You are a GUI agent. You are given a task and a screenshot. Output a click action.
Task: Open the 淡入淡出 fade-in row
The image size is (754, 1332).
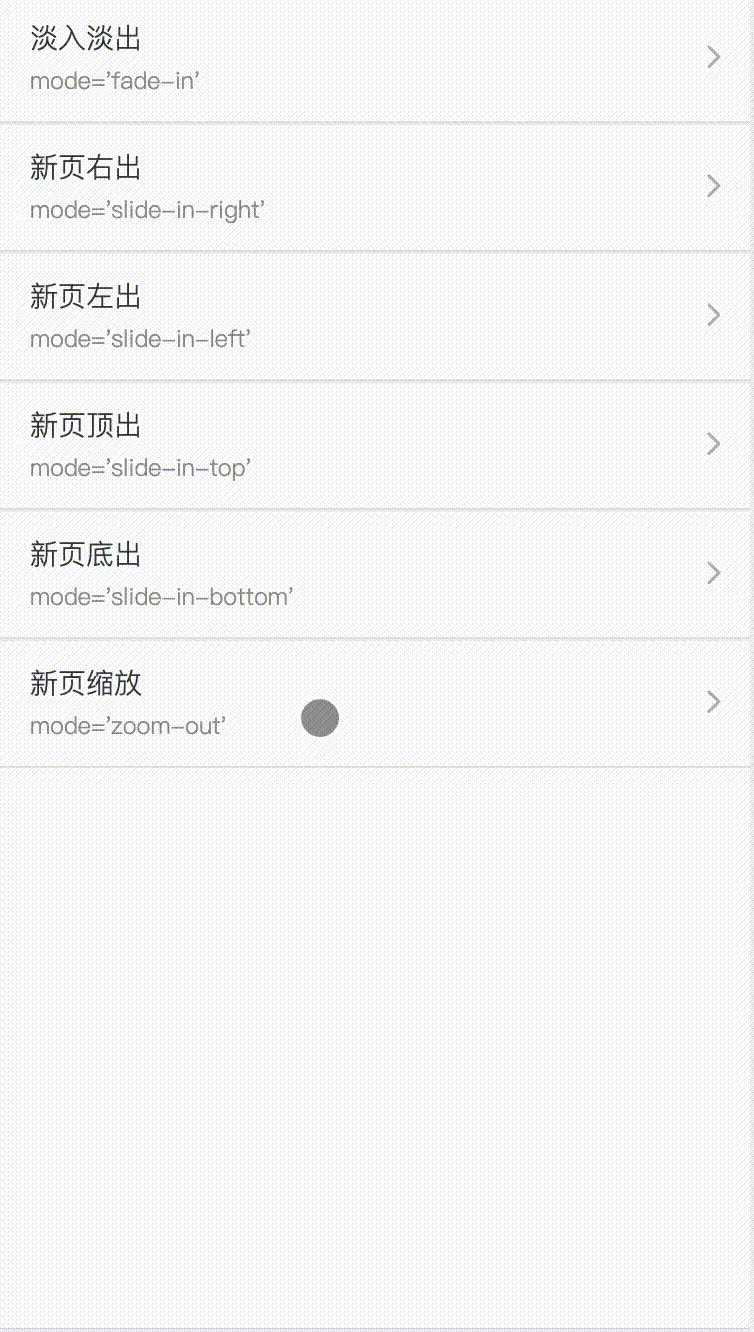[377, 60]
